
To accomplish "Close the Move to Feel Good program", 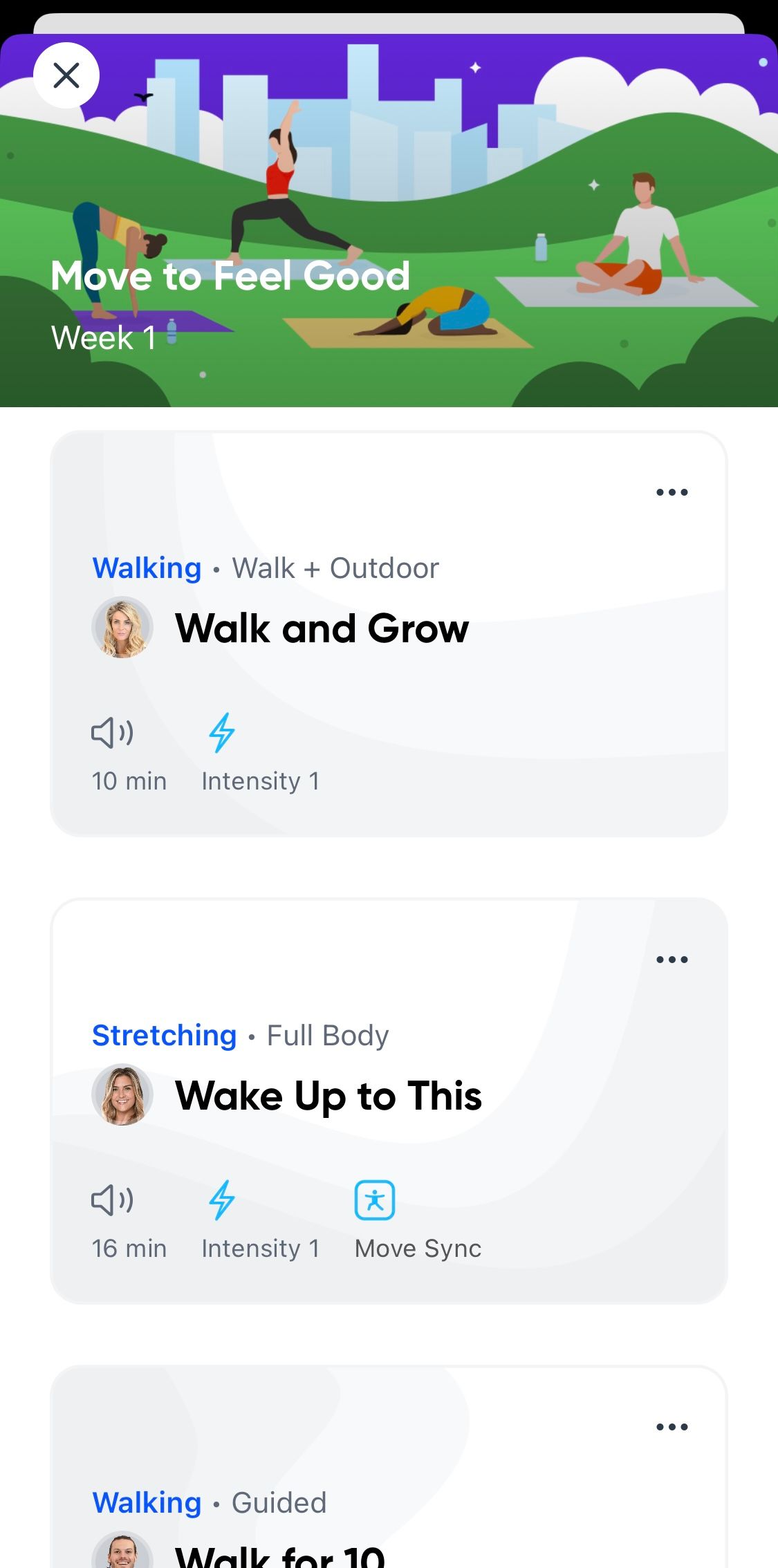I will point(66,75).
